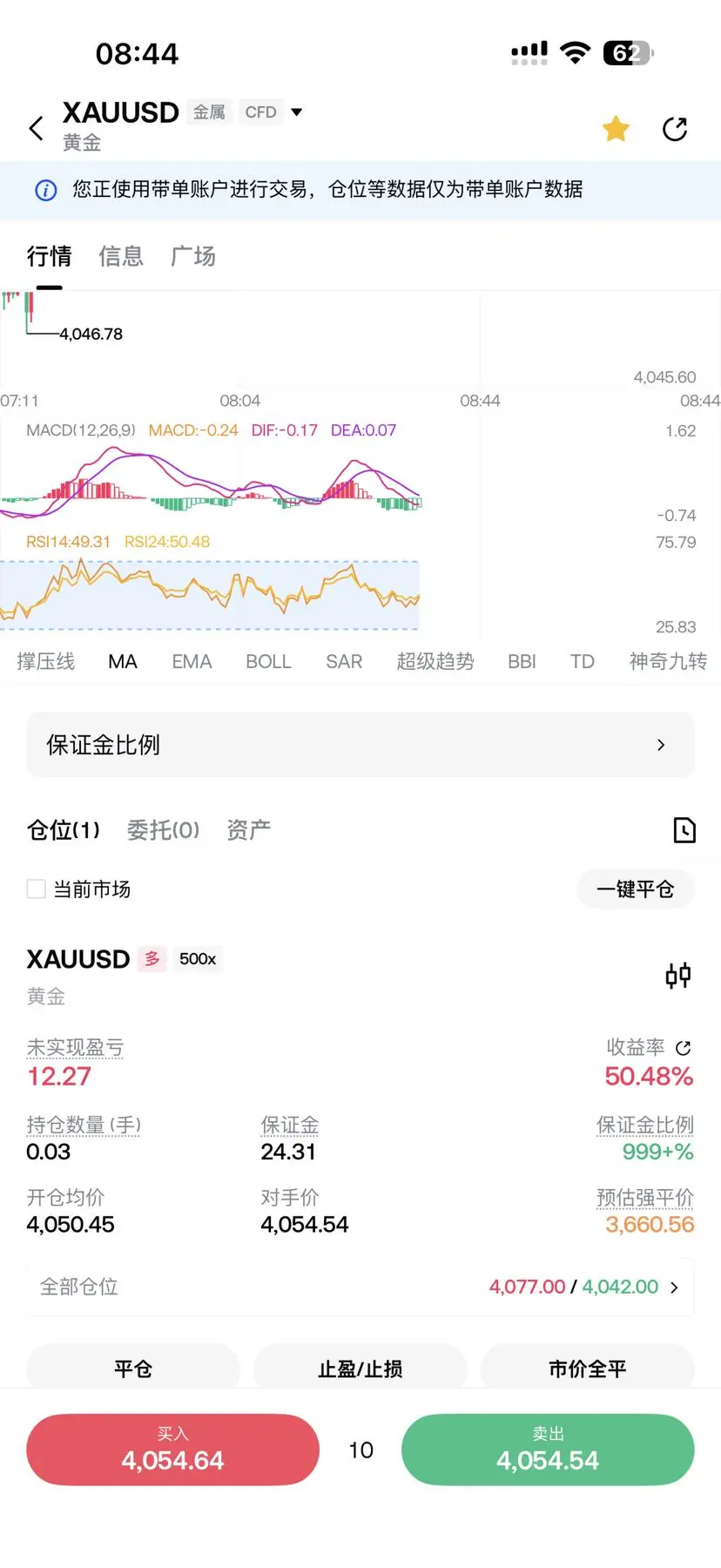Select the 超级趋势 indicator
Viewport: 721px width, 1568px height.
pyautogui.click(x=435, y=661)
